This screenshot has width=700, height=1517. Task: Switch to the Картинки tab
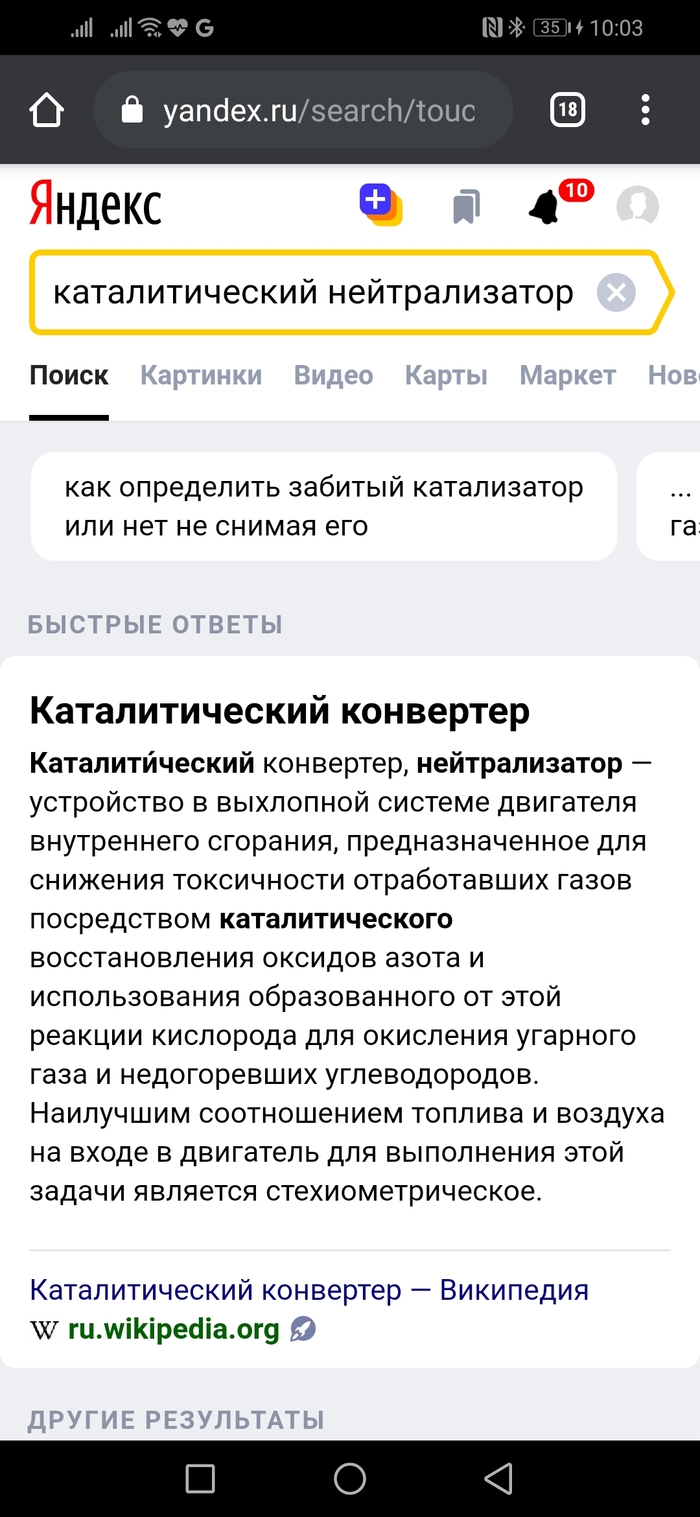tap(201, 376)
